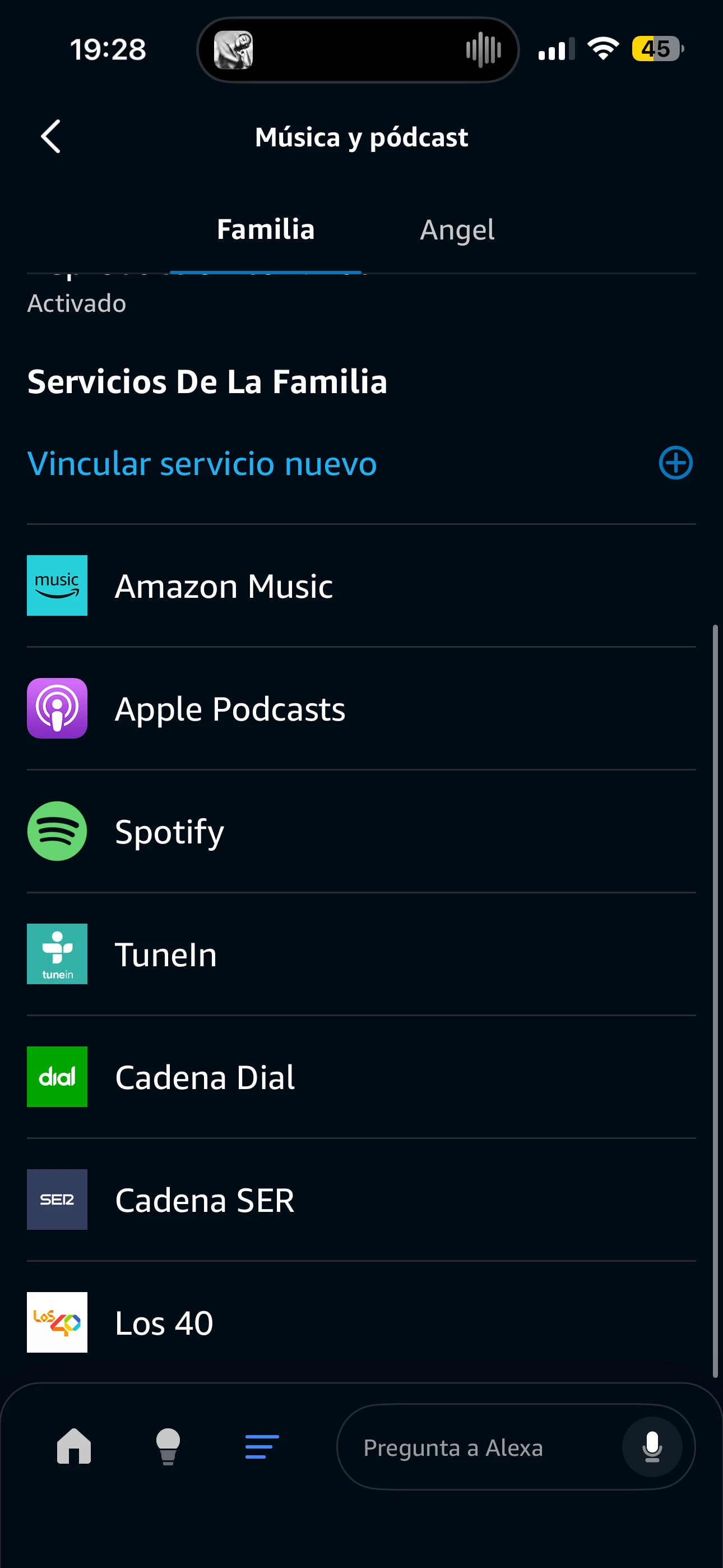
Task: Tap Vincular servicio nuevo link
Action: (x=202, y=464)
